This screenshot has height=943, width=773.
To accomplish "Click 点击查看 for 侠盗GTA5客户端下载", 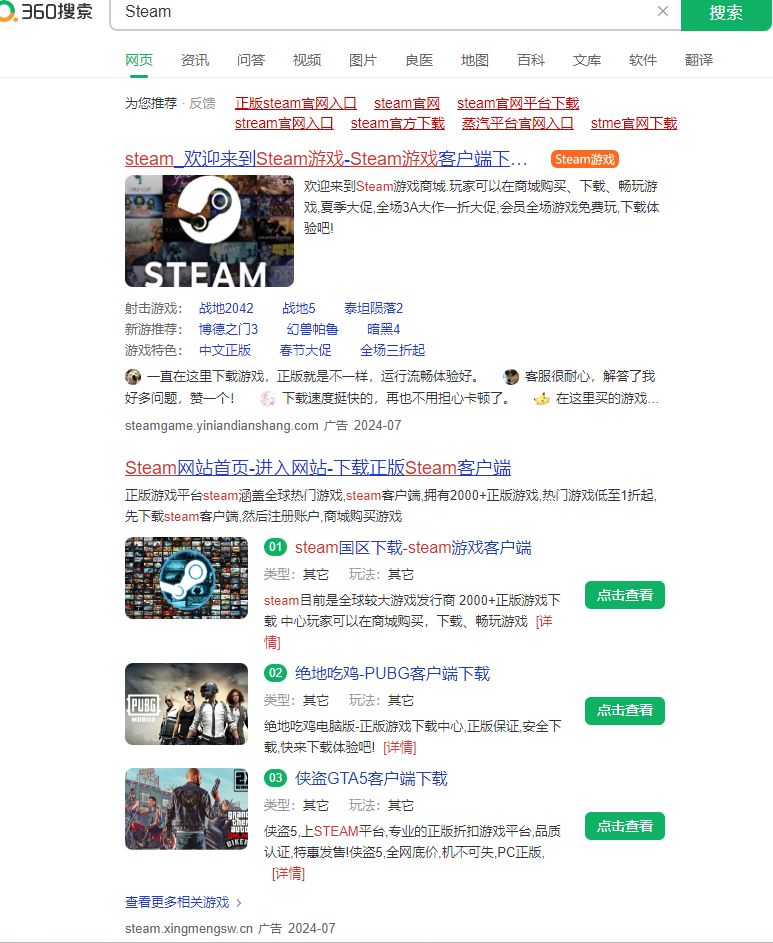I will (624, 826).
